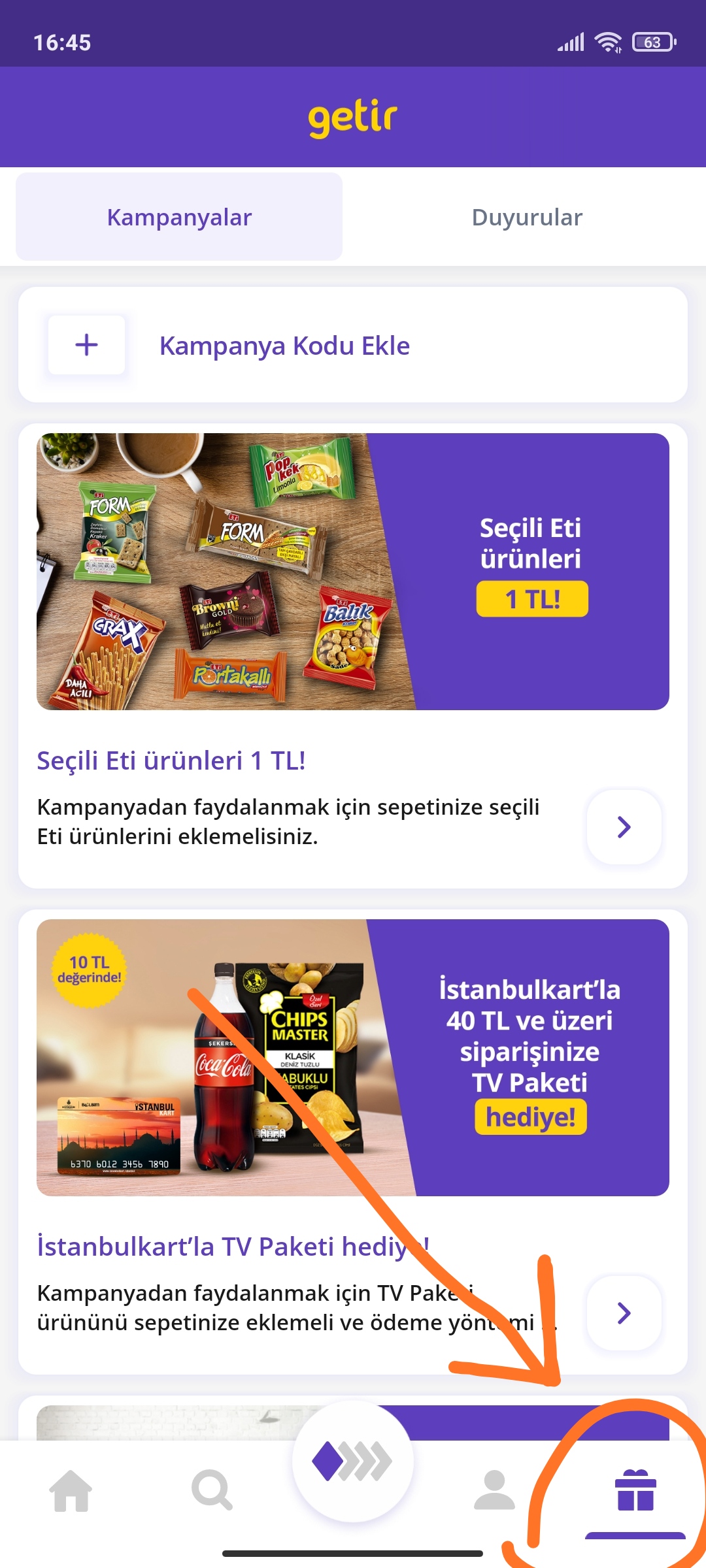Open details arrow for İstanbulkart'la TV Paketi

[x=624, y=1313]
